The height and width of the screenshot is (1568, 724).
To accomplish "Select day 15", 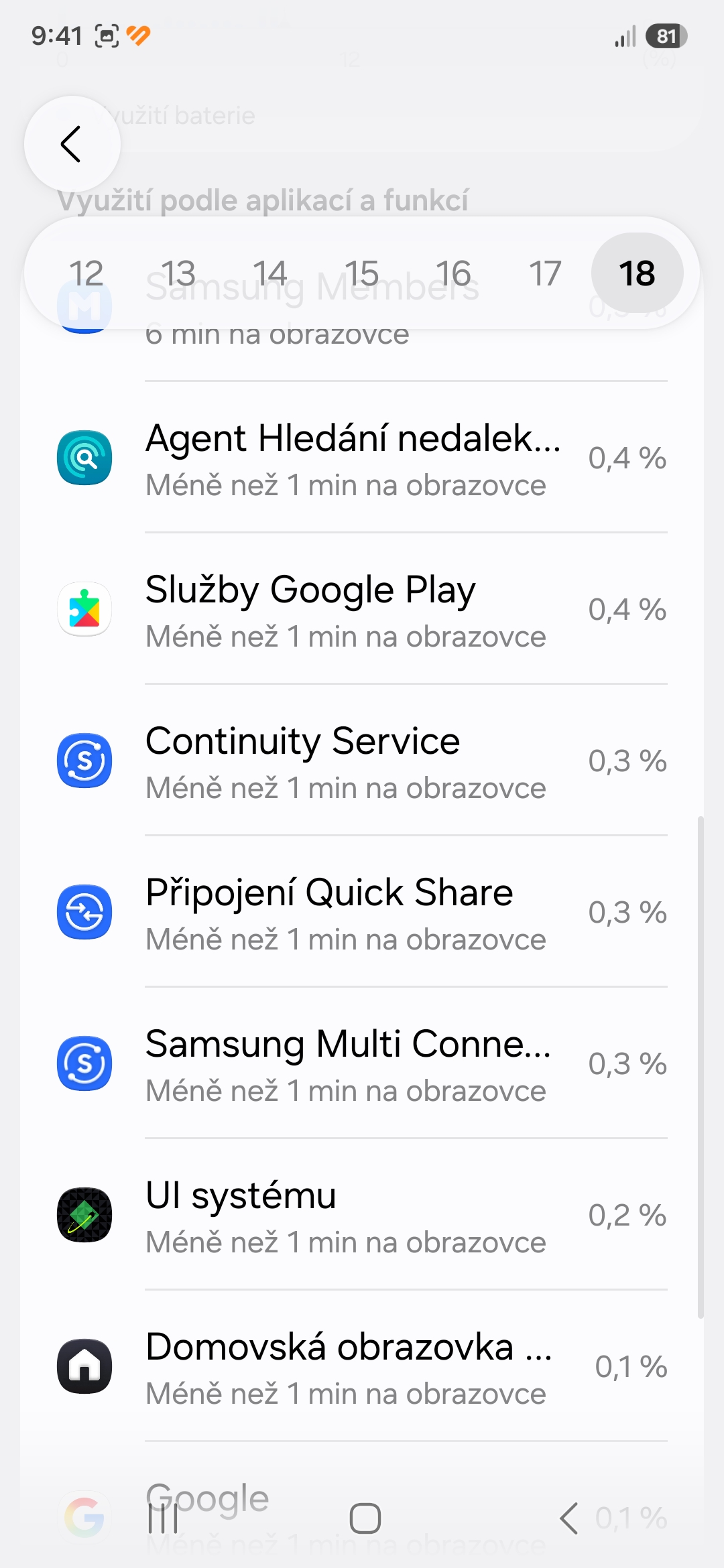I will coord(361,273).
